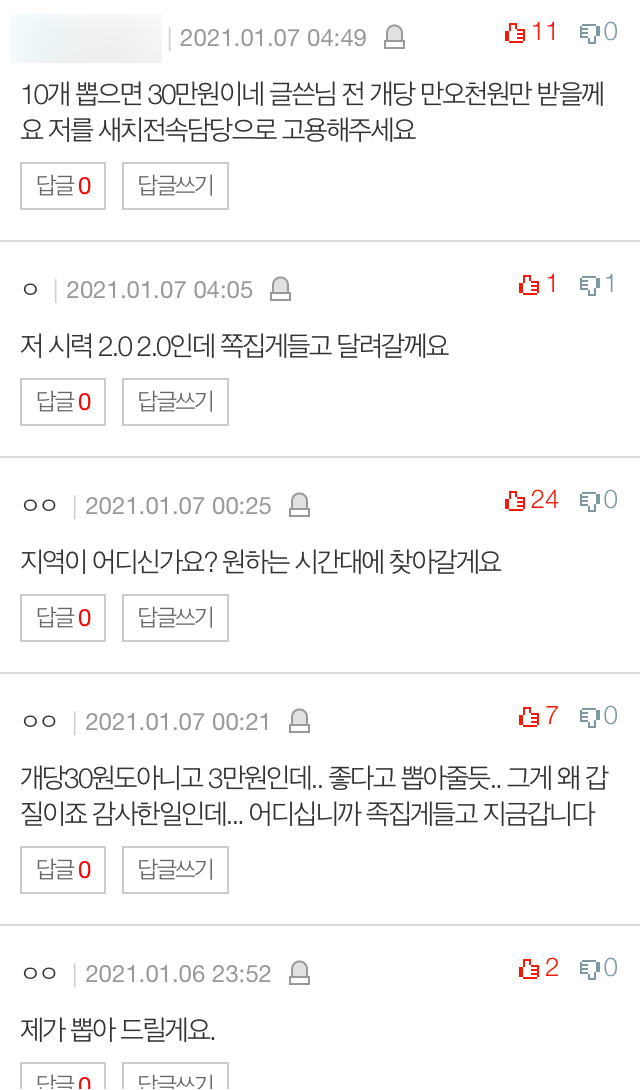Tap 답글쓰기 under the 00:25 comment
The height and width of the screenshot is (1090, 640).
coord(175,618)
